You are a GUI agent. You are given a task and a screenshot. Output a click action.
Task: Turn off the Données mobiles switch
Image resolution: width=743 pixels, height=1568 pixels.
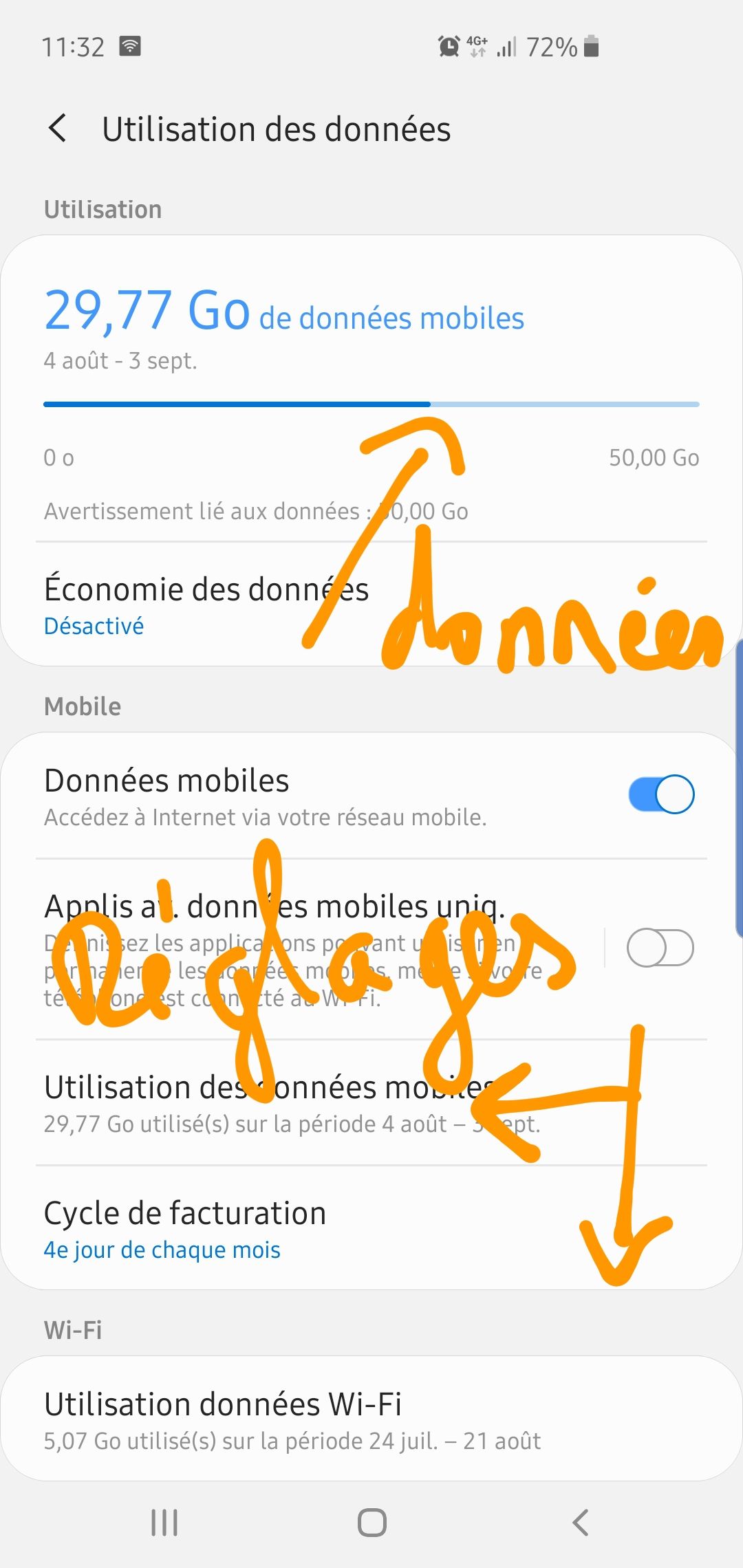[x=660, y=794]
